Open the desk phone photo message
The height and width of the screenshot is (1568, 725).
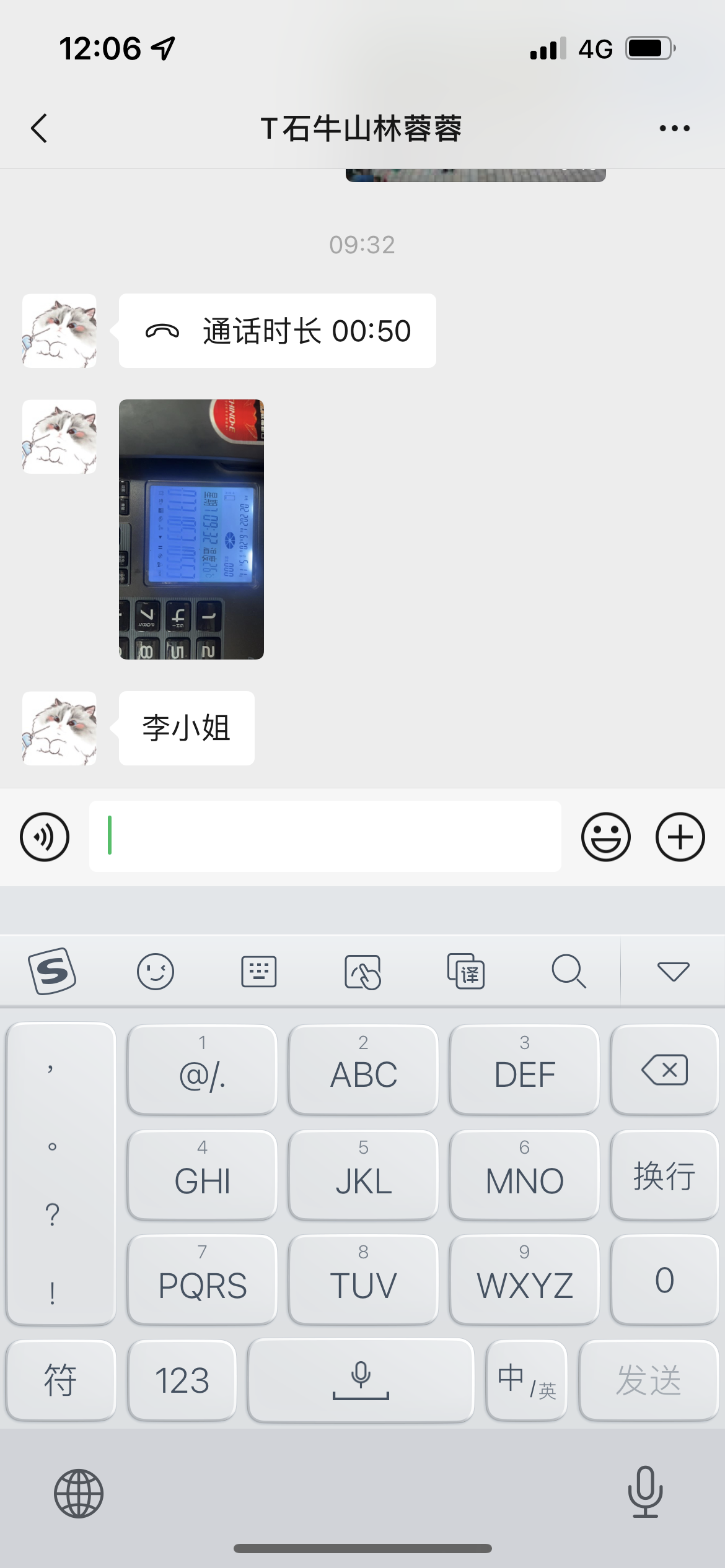click(x=191, y=529)
